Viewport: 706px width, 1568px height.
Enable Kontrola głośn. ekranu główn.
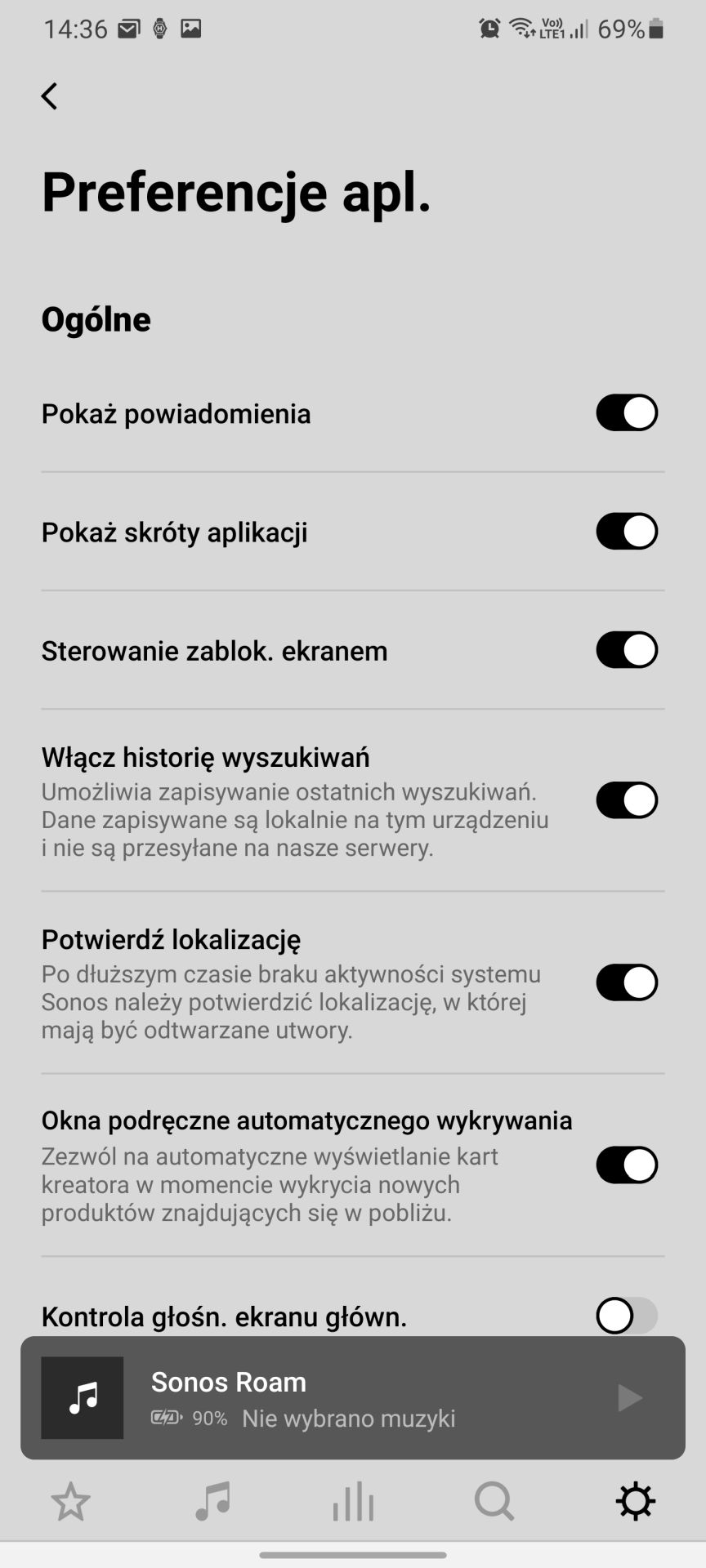[627, 1316]
